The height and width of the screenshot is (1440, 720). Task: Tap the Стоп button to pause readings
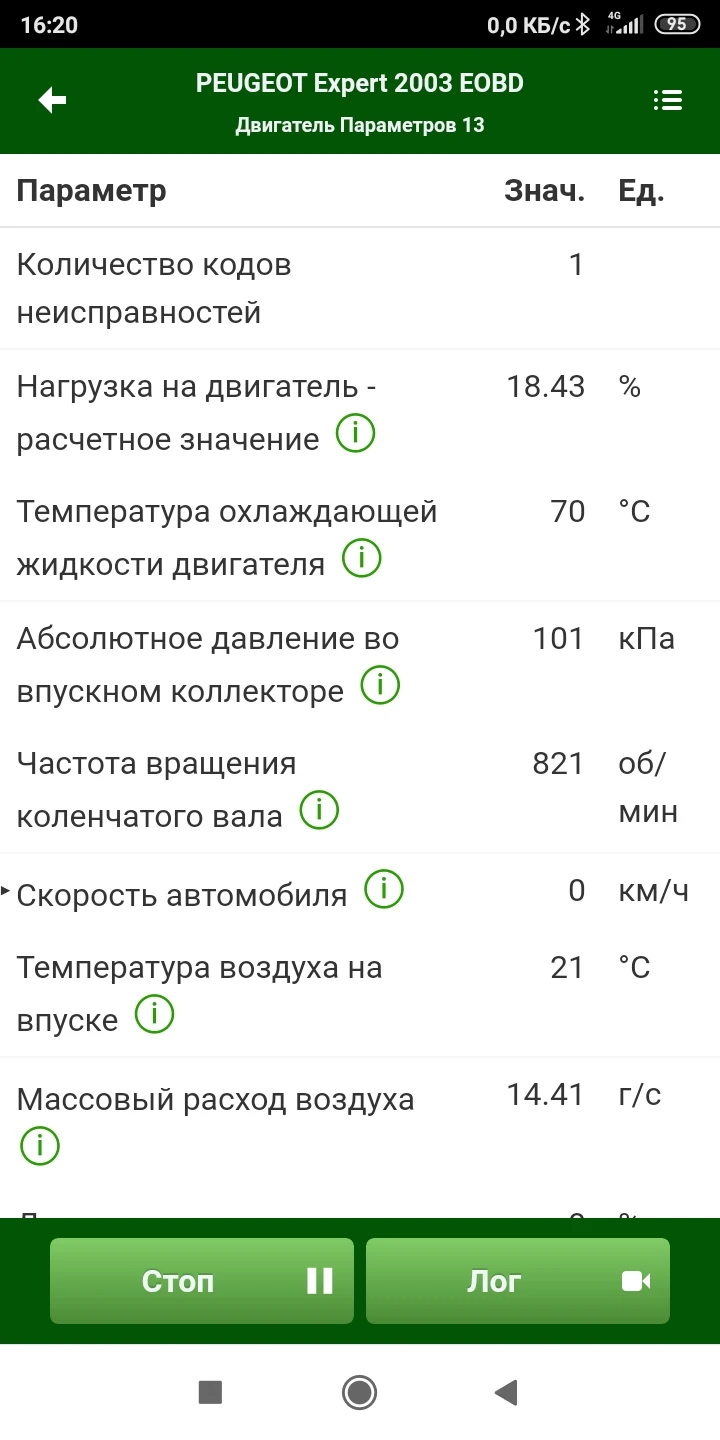(x=202, y=1281)
